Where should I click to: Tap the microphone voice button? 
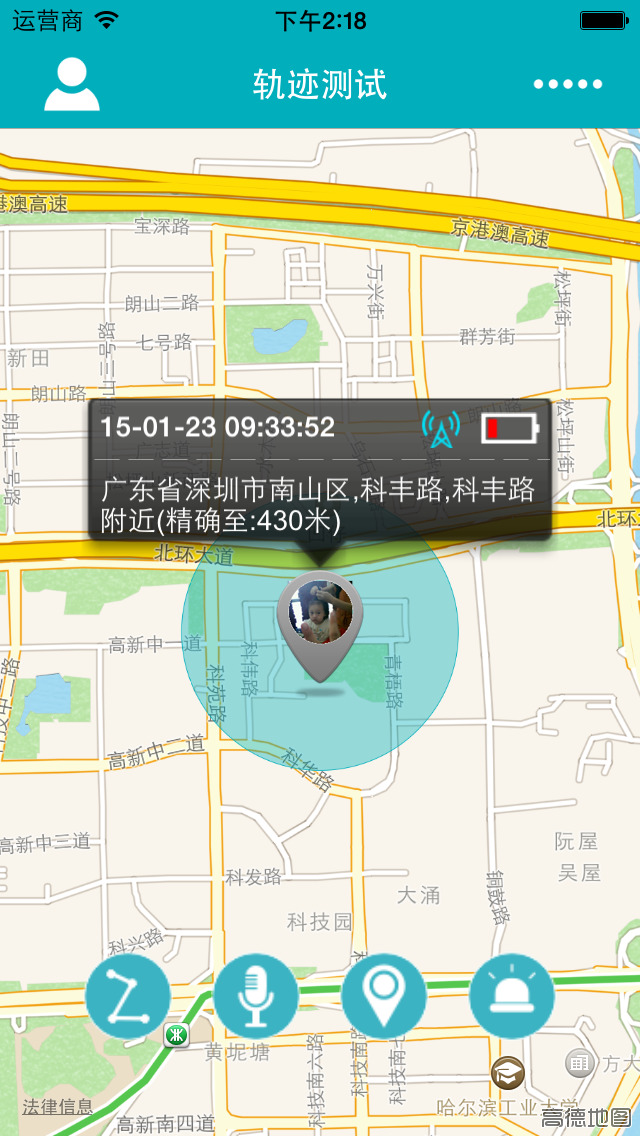pos(256,995)
